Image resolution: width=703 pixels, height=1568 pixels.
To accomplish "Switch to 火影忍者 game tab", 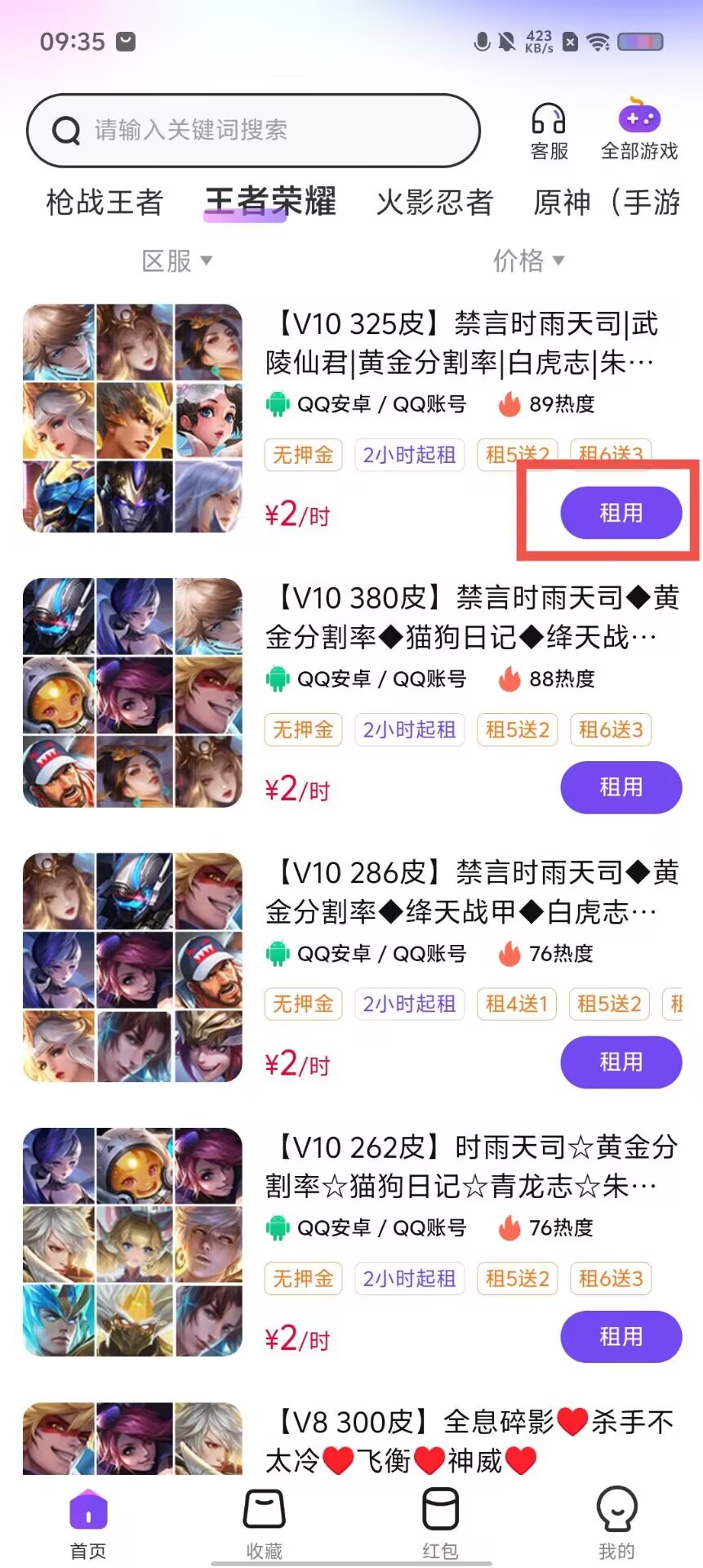I will tap(434, 202).
